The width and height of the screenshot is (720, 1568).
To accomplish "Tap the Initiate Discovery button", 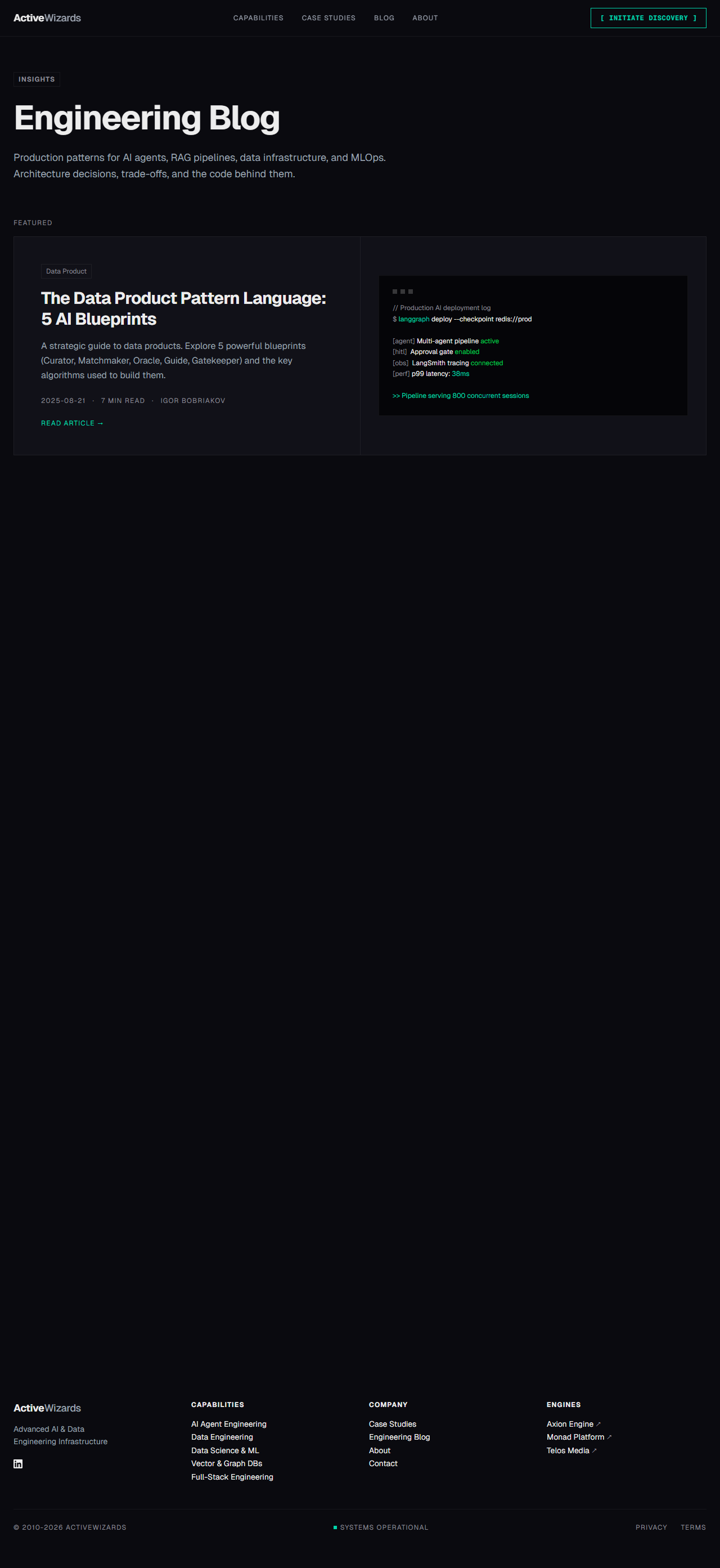I will (647, 17).
